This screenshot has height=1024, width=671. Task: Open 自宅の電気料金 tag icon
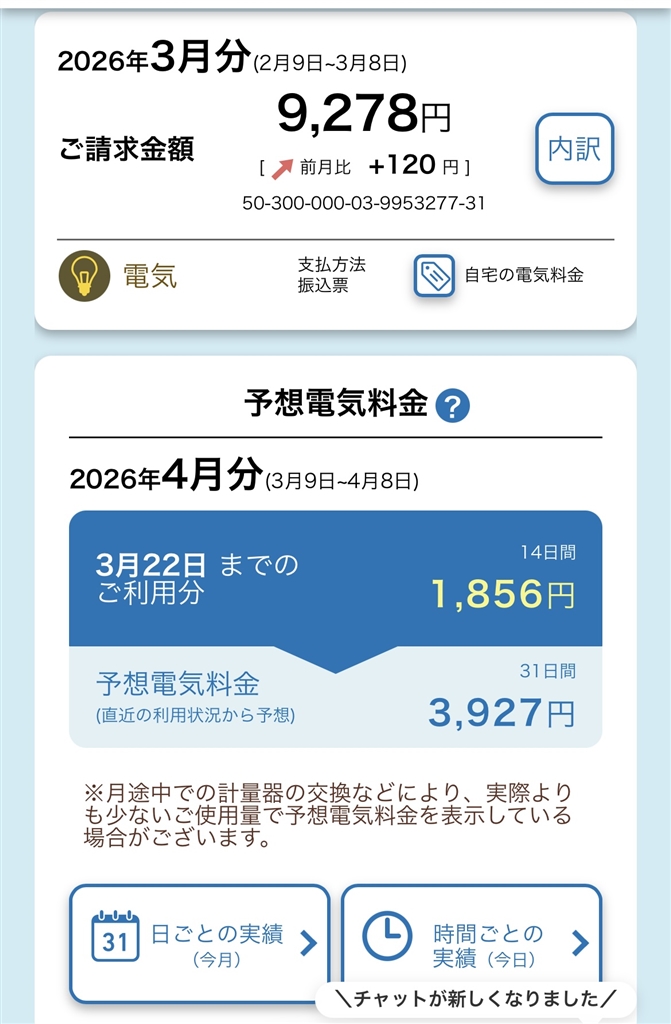point(435,276)
